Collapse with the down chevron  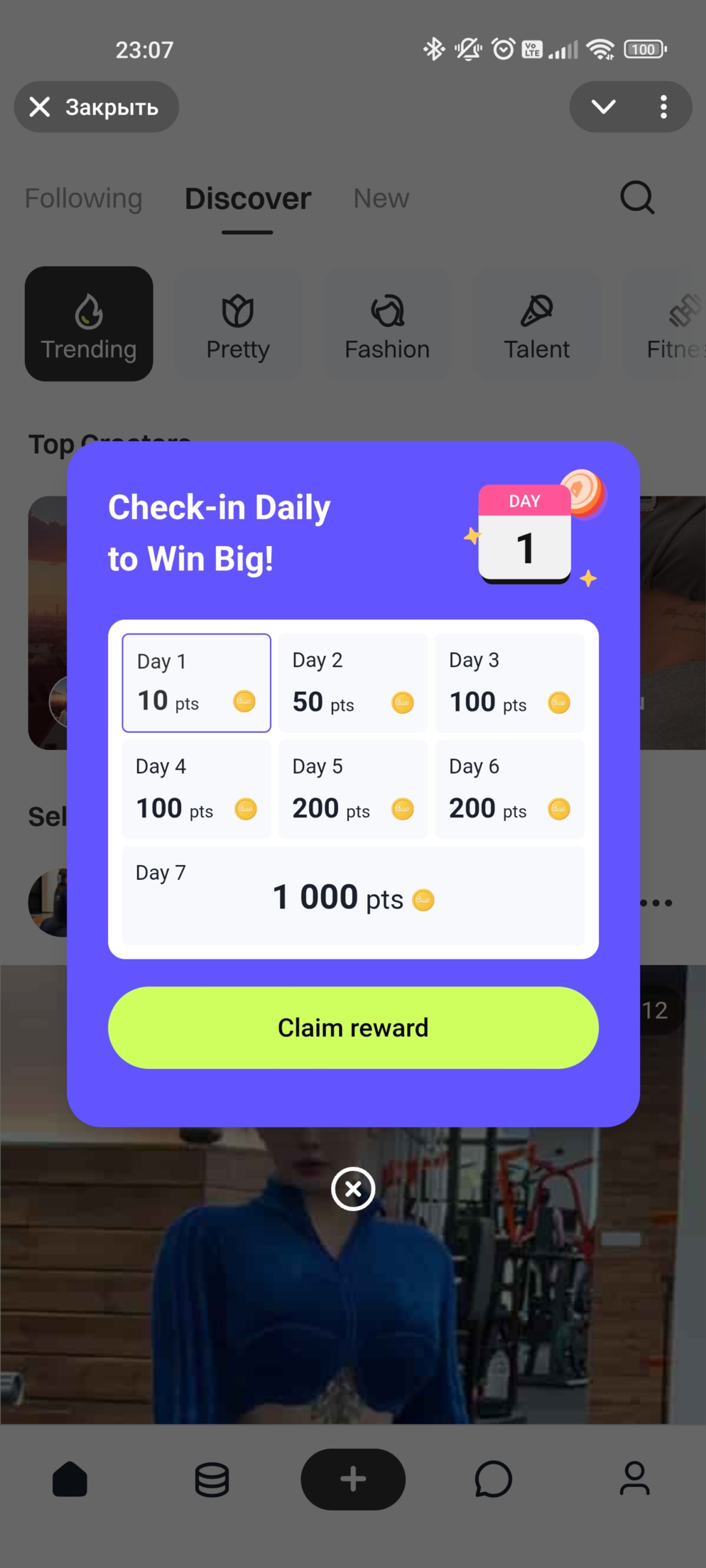[603, 107]
